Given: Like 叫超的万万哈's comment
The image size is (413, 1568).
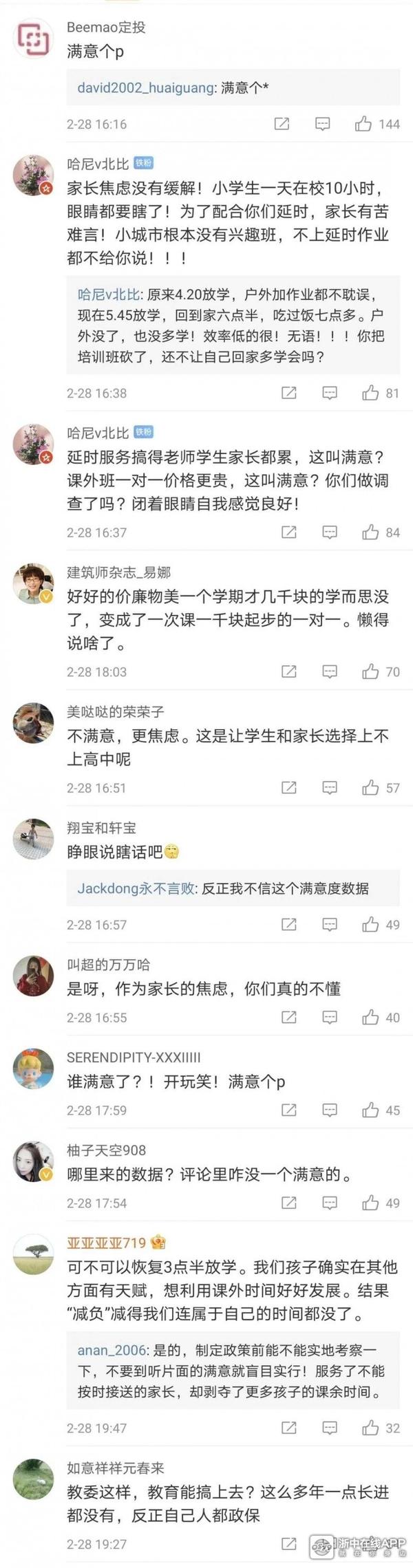Looking at the screenshot, I should tap(370, 1018).
